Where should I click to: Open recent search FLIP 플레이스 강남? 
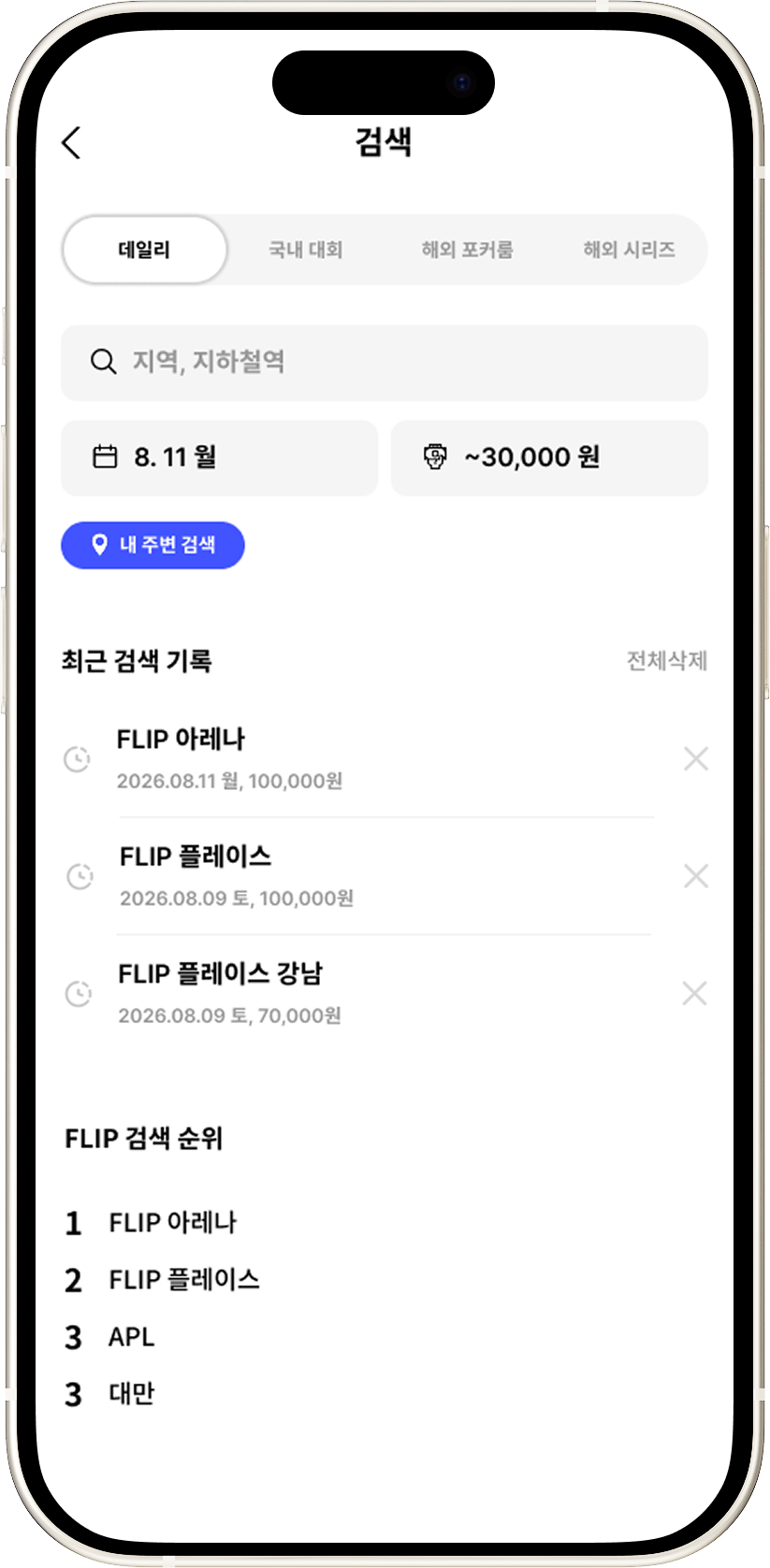(x=358, y=993)
